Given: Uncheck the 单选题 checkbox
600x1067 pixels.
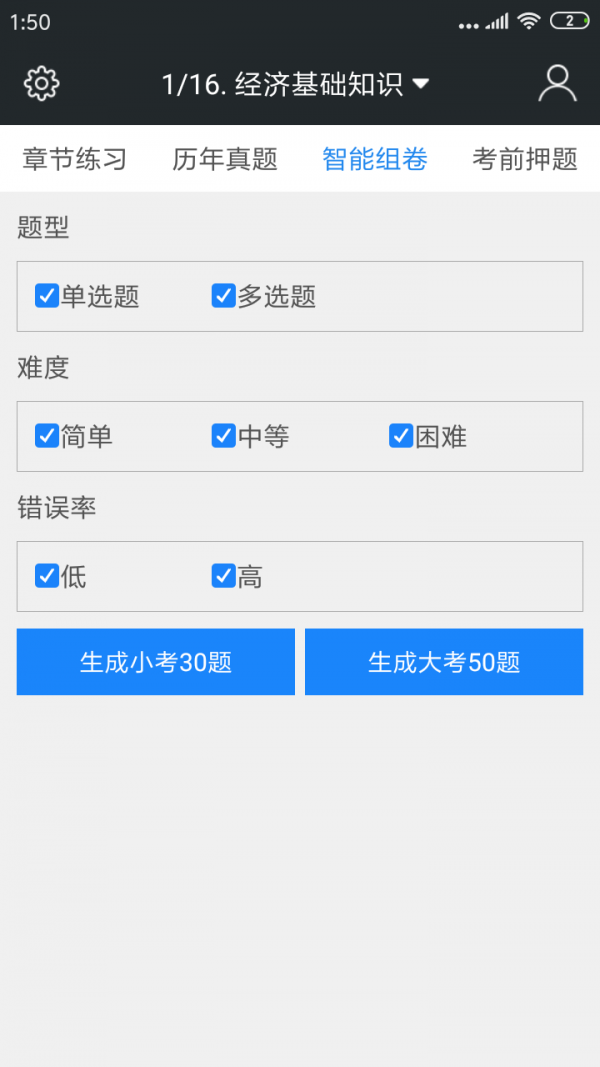Looking at the screenshot, I should tap(47, 296).
